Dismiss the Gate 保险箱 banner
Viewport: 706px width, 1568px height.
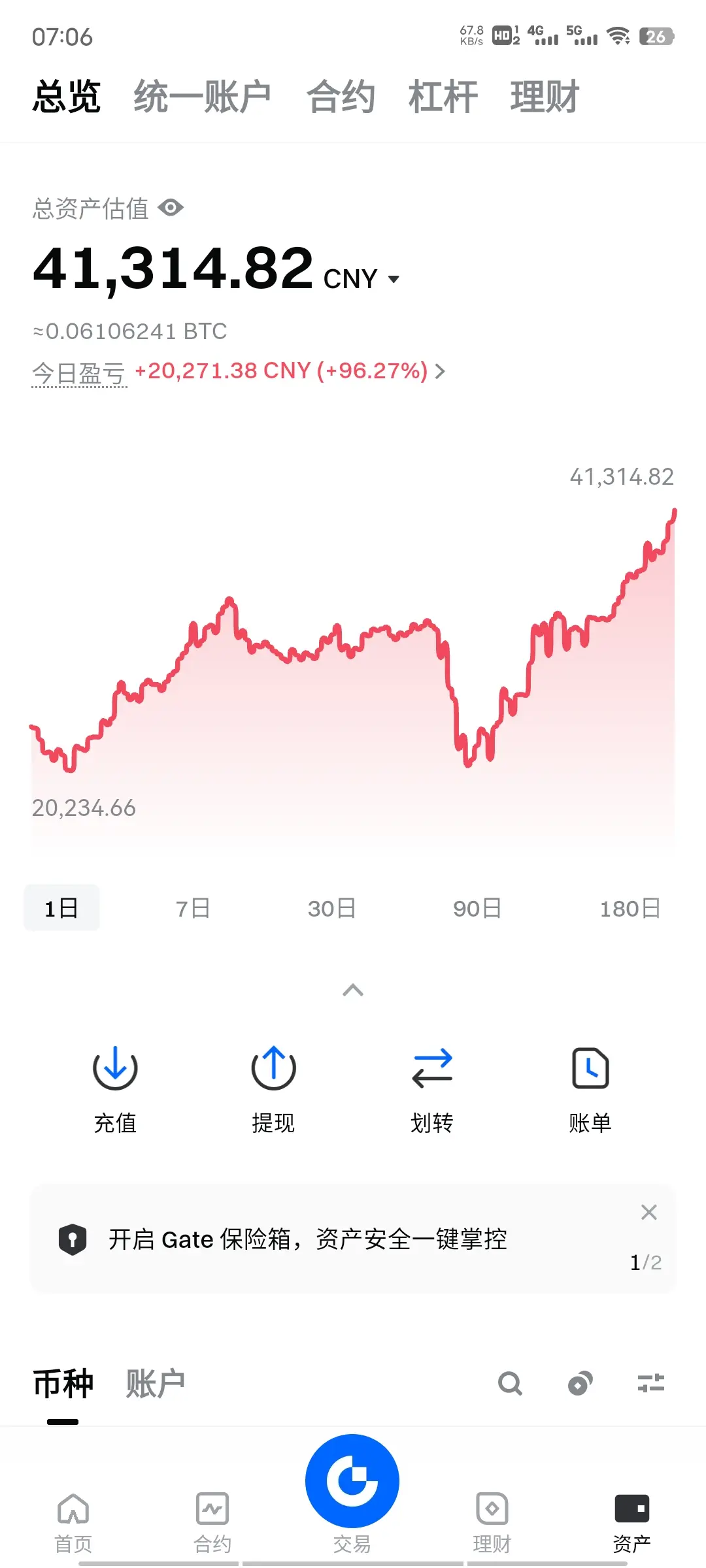[648, 1213]
